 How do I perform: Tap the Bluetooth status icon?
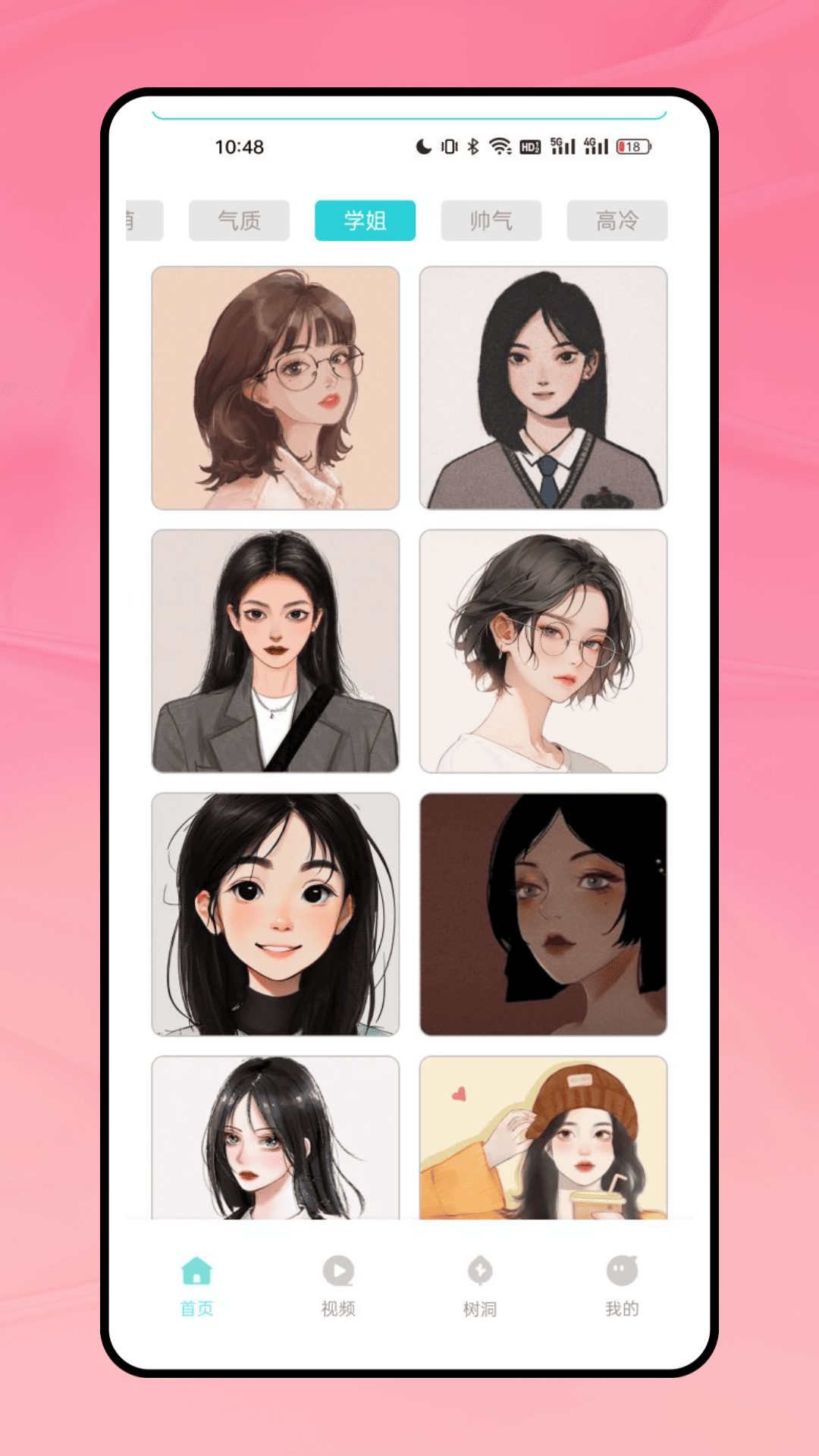pyautogui.click(x=473, y=148)
